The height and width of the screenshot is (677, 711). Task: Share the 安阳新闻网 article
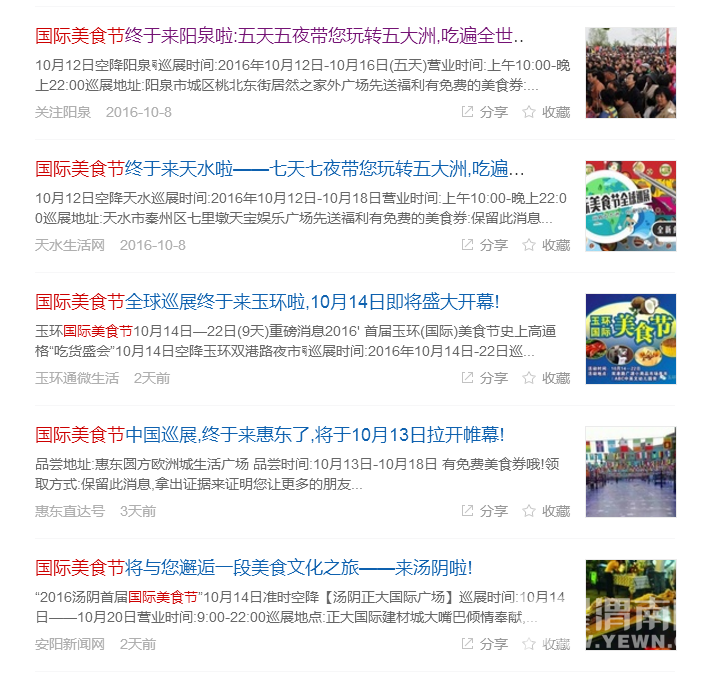(x=485, y=644)
